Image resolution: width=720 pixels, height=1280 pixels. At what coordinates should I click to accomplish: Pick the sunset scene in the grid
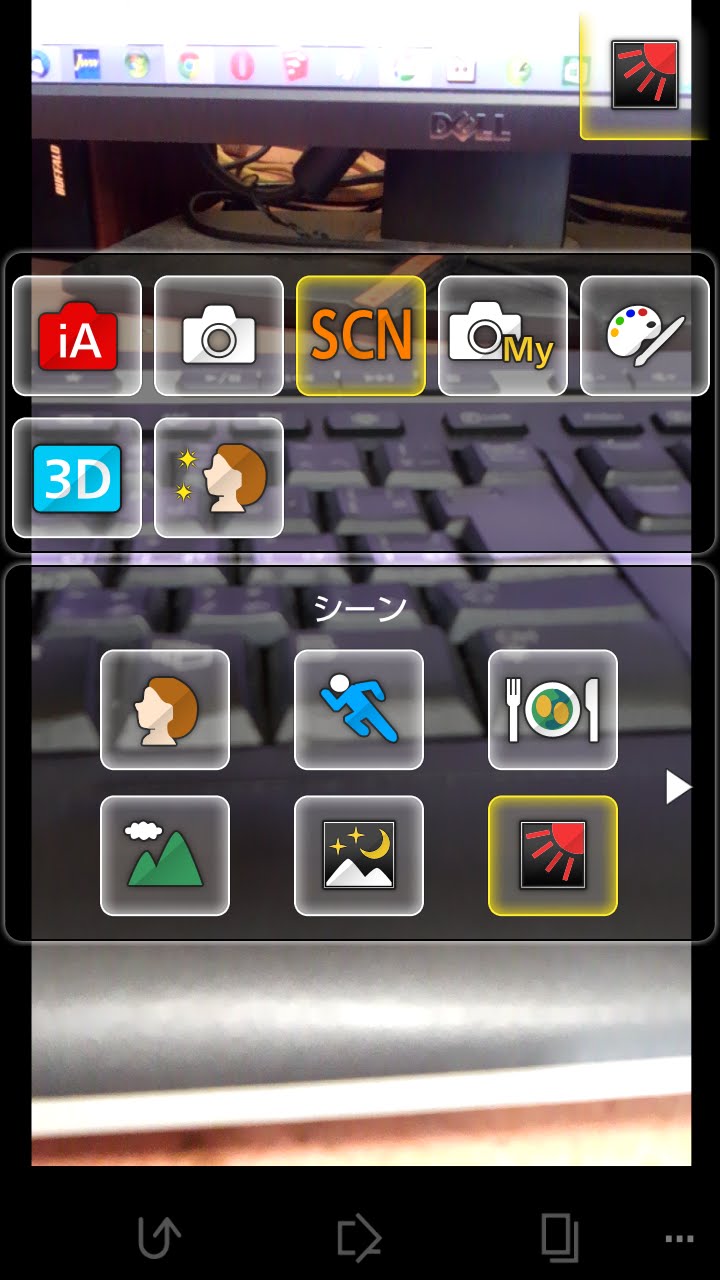[x=553, y=855]
